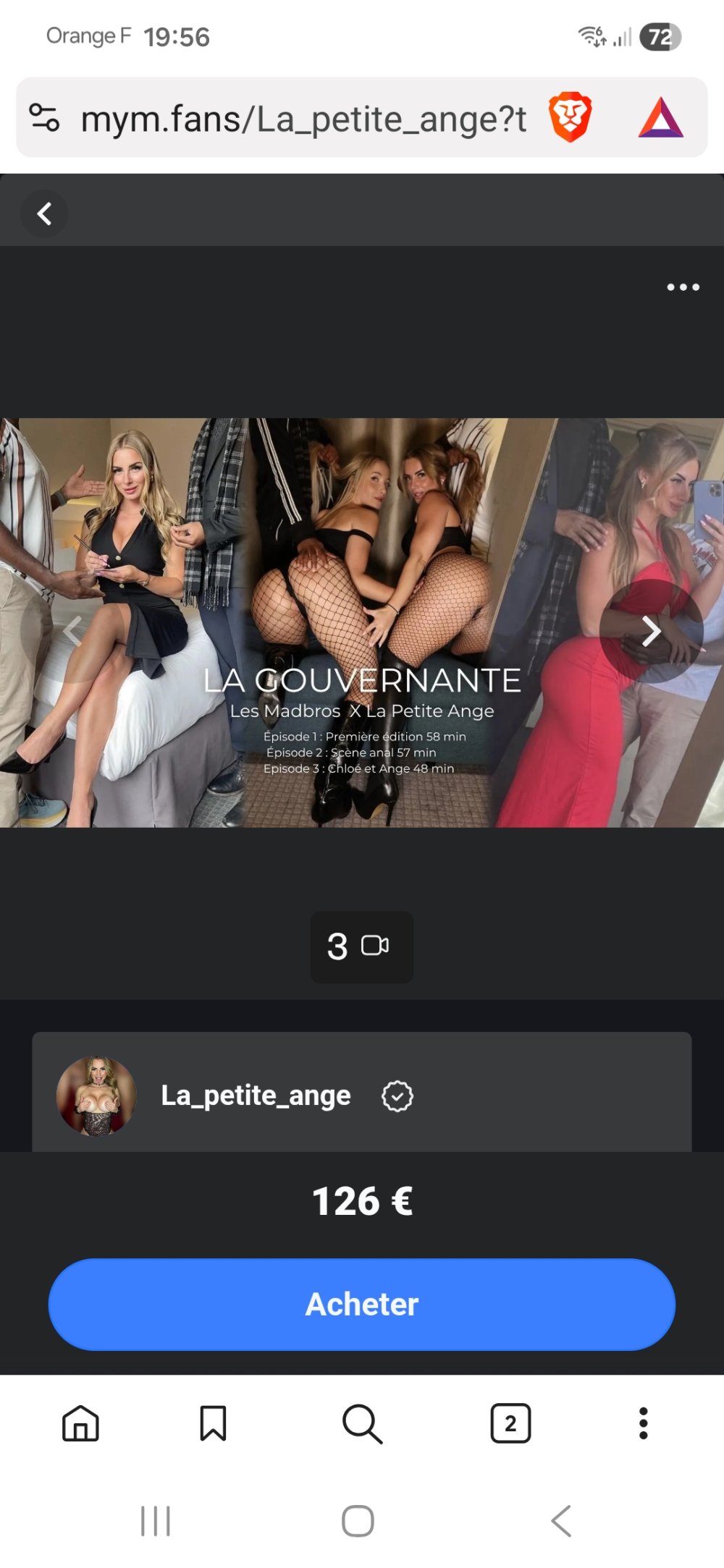The image size is (724, 1568).
Task: Open La_petite_ange's profile
Action: 255,1096
